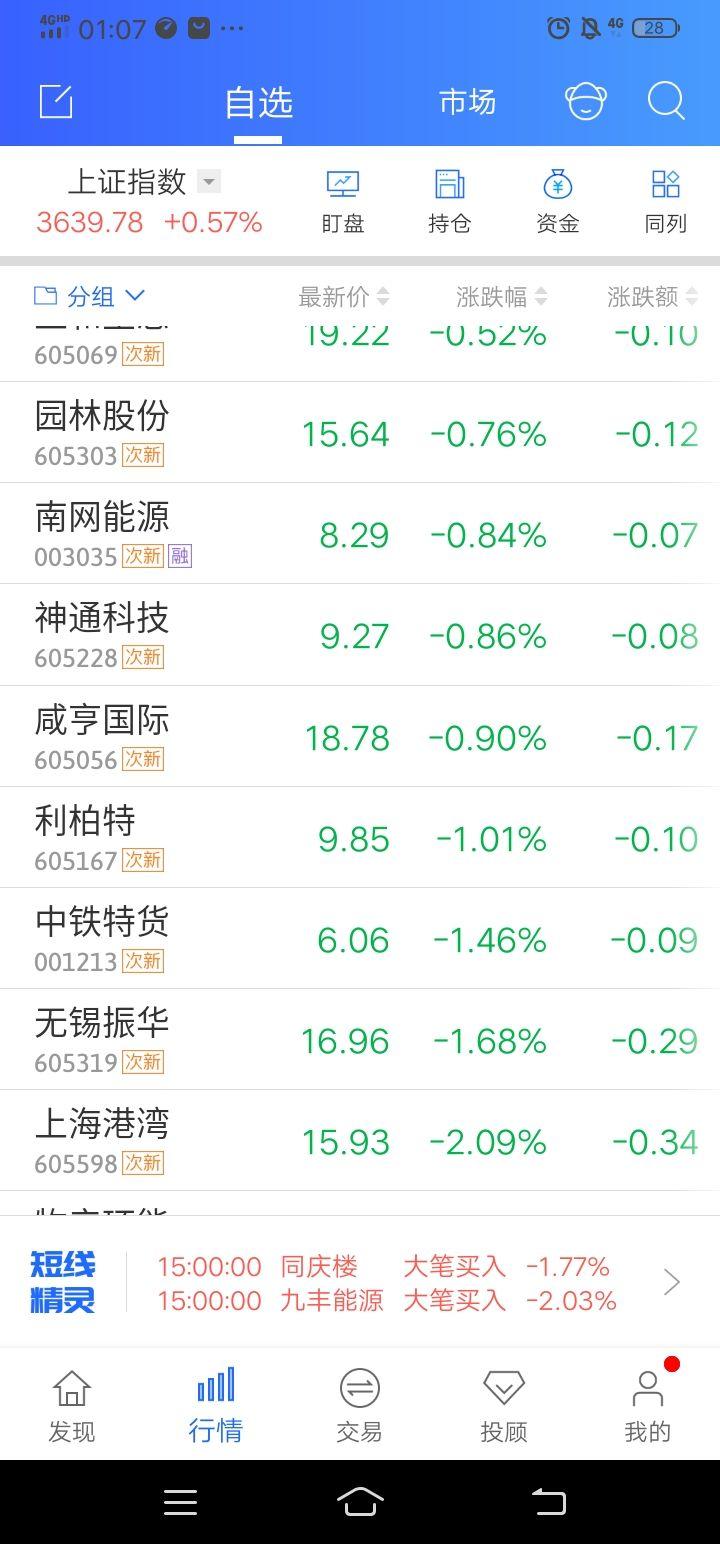The height and width of the screenshot is (1544, 720).
Task: Sort by 涨跌额
Action: pyautogui.click(x=652, y=297)
